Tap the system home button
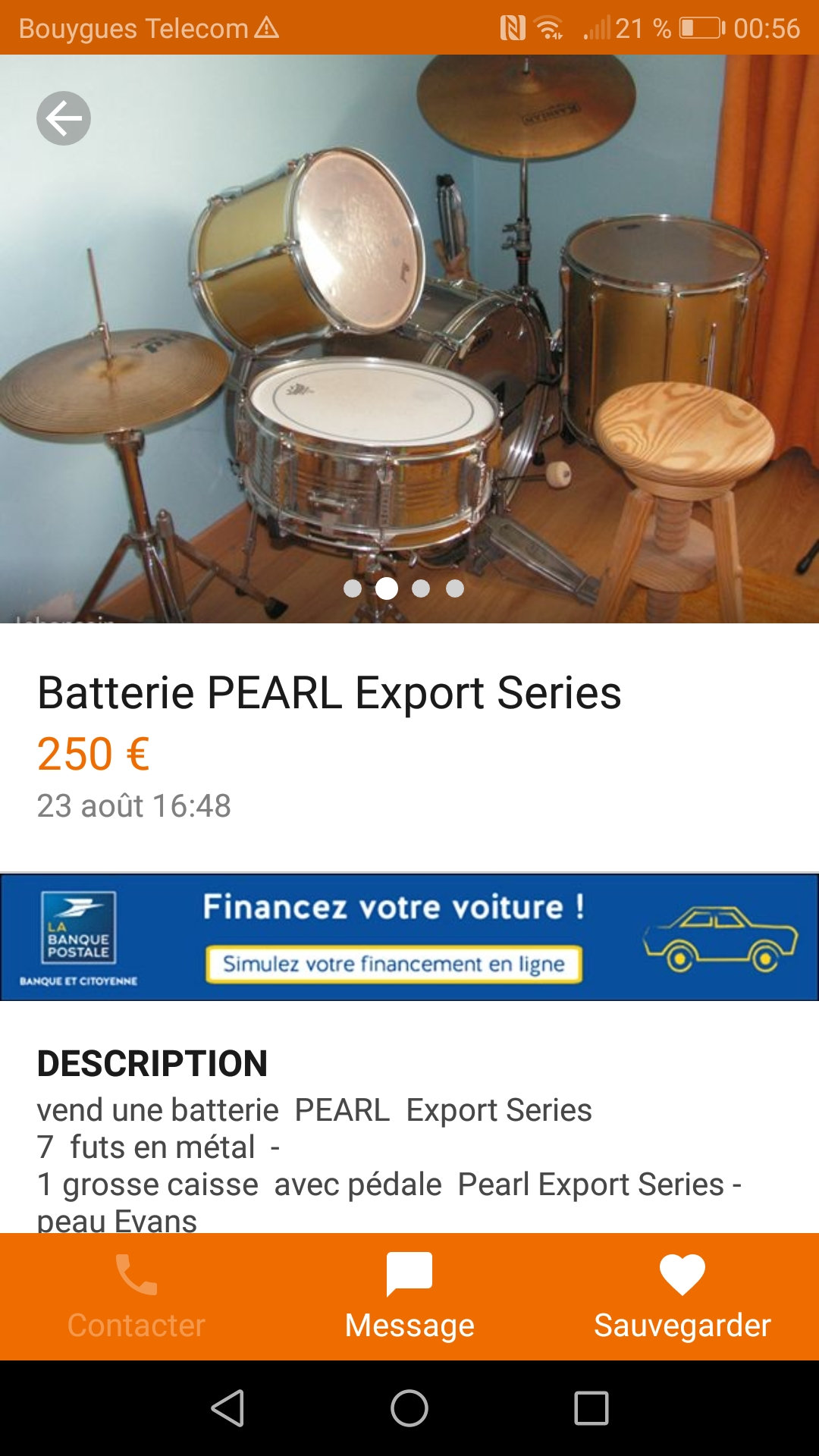 tap(409, 1408)
